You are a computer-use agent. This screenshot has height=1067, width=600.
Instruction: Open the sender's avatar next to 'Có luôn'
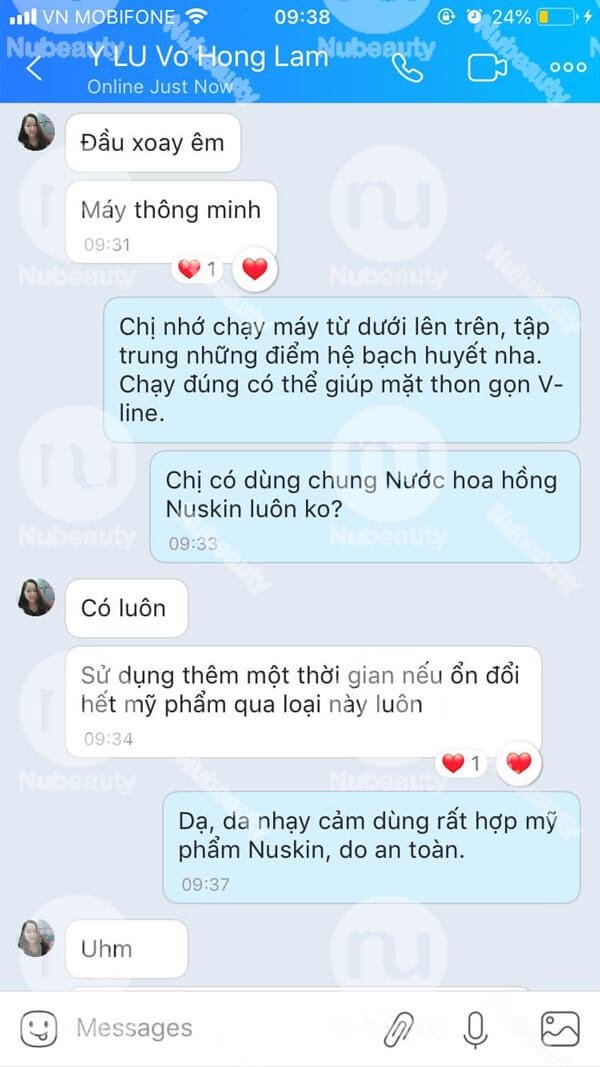pos(36,597)
